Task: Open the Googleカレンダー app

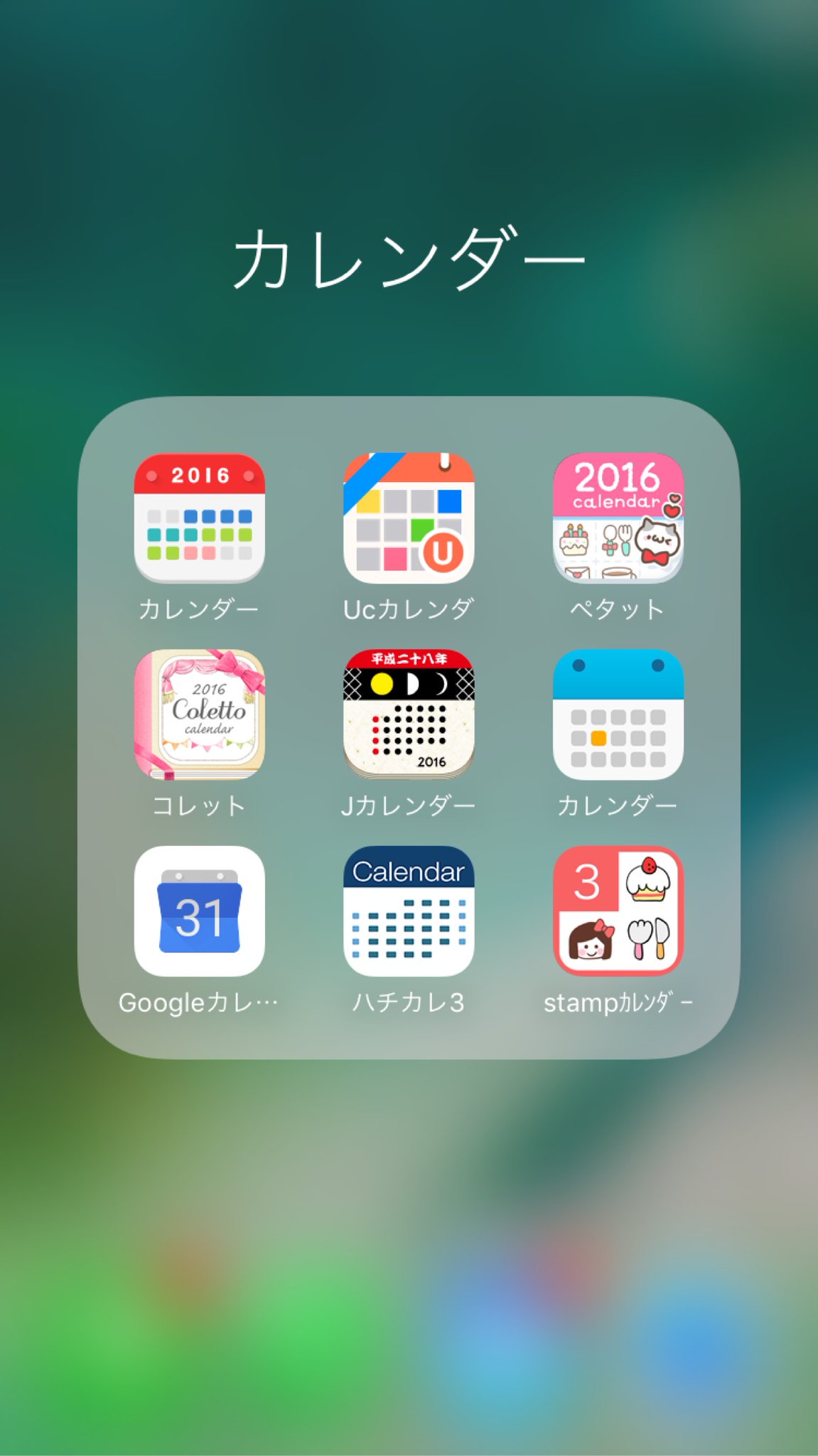Action: click(x=199, y=911)
